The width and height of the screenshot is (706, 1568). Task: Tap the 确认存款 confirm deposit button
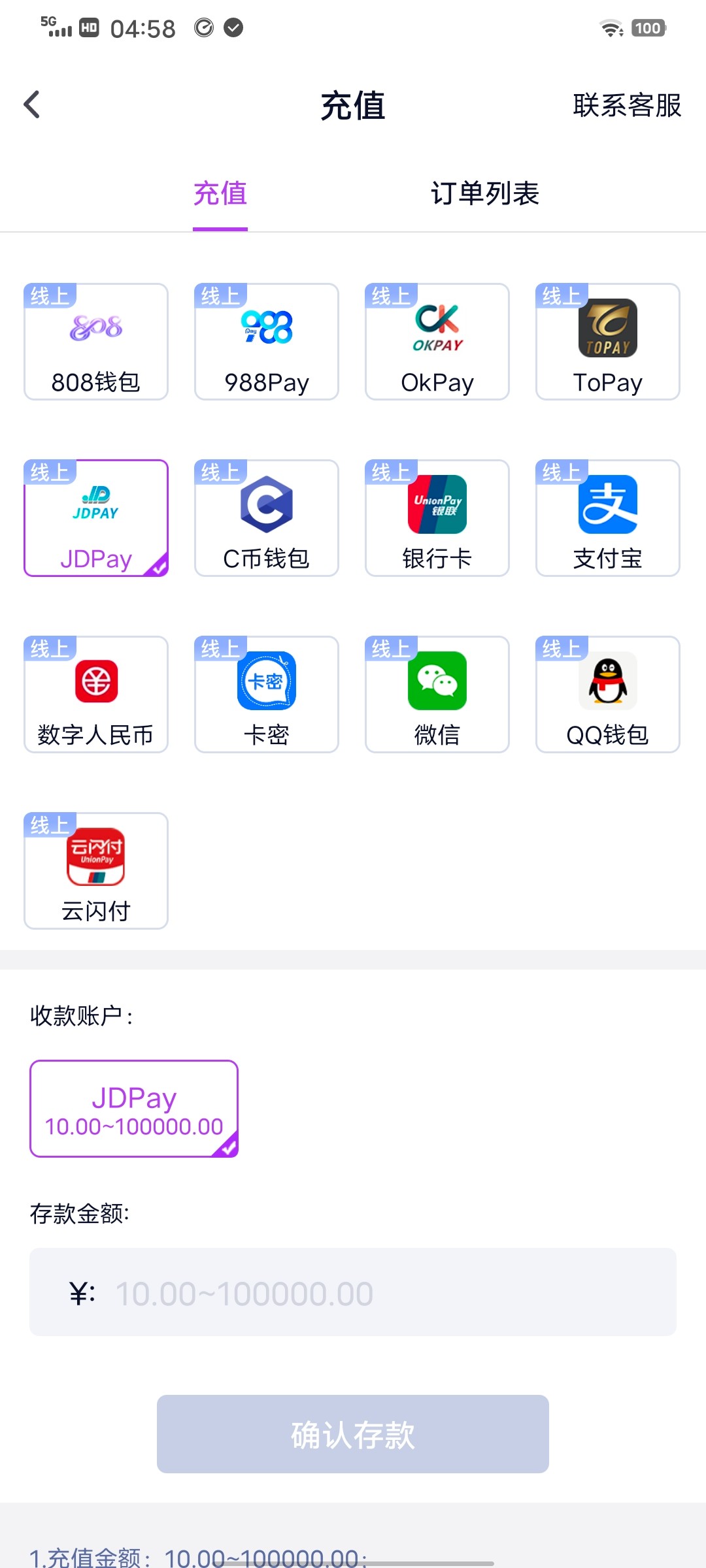coord(353,1434)
